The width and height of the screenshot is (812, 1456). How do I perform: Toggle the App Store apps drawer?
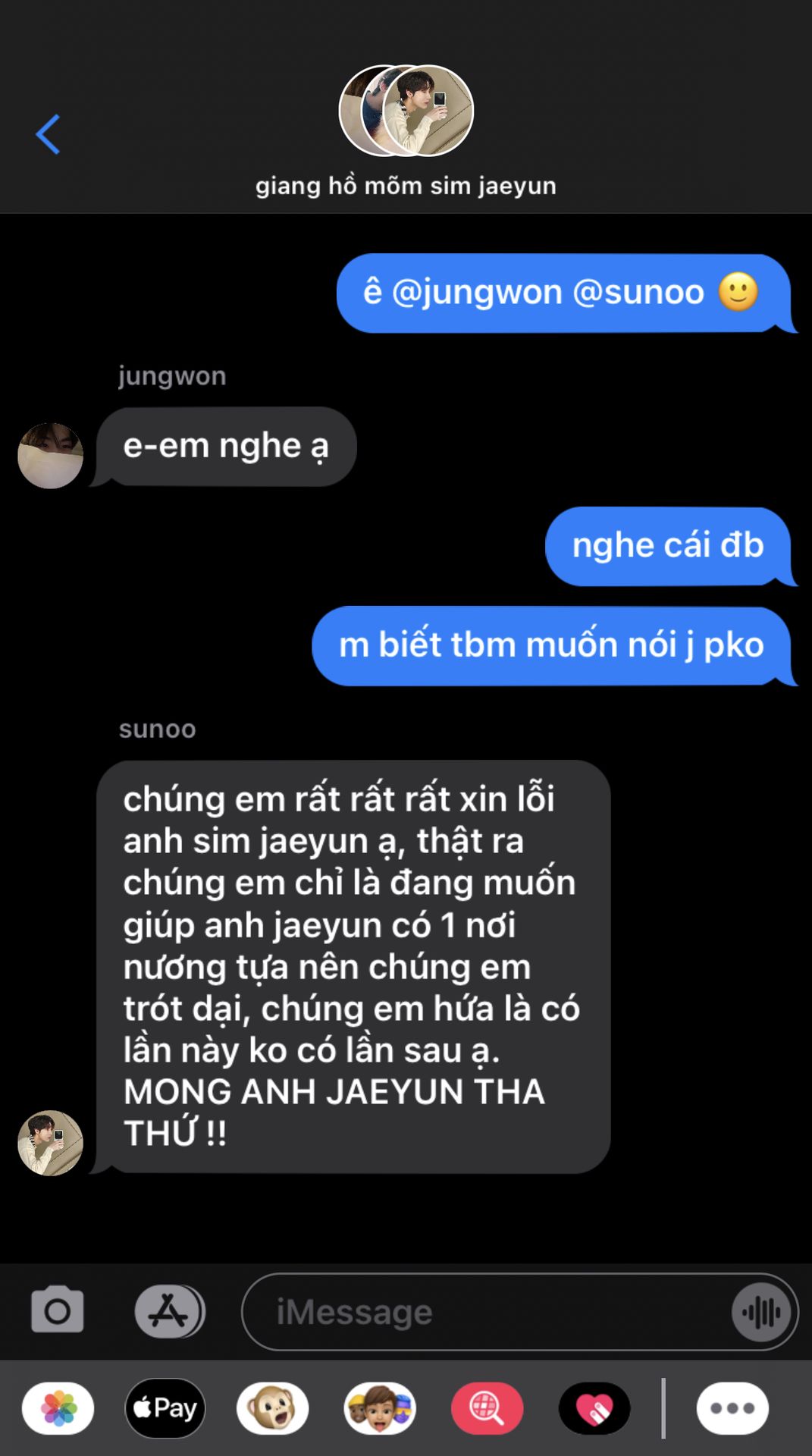click(x=169, y=1311)
